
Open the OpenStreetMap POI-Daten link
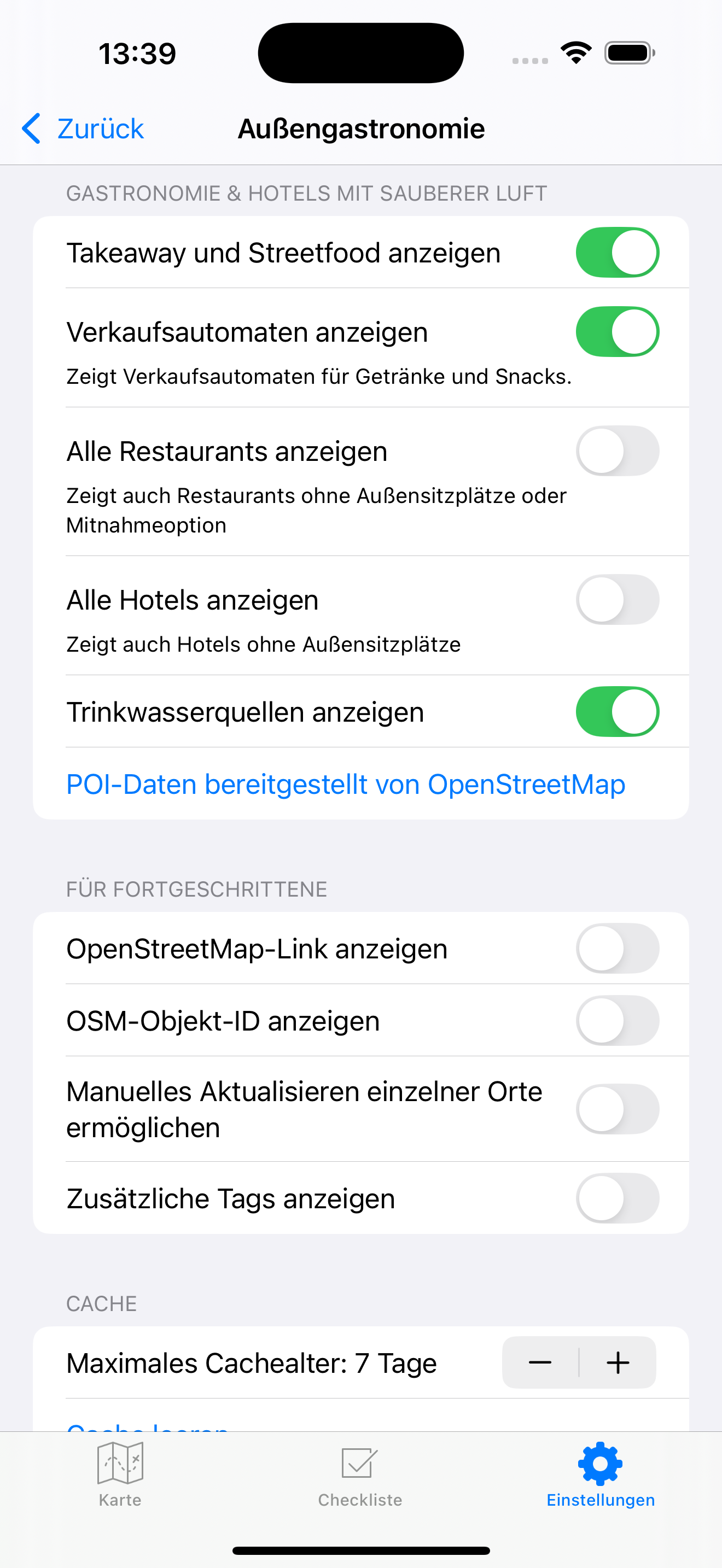(x=345, y=784)
